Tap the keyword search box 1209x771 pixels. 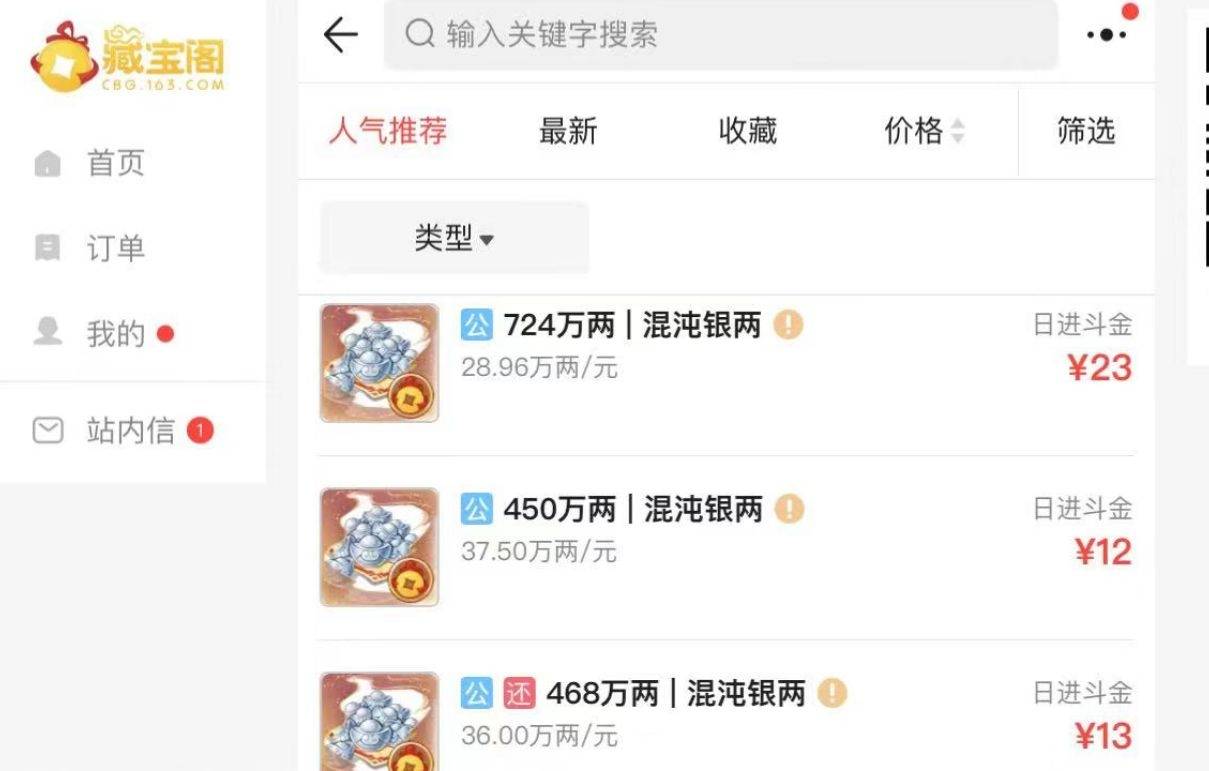click(x=720, y=36)
